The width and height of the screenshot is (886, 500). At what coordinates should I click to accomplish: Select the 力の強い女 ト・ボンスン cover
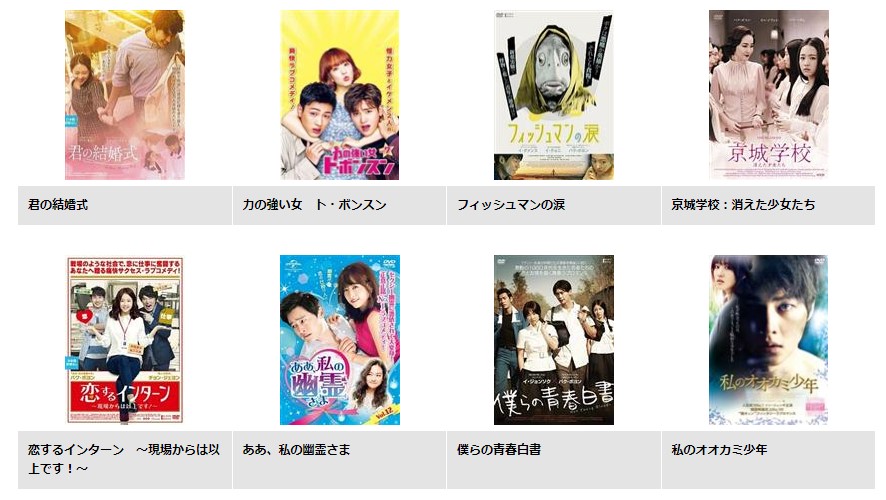pos(340,95)
